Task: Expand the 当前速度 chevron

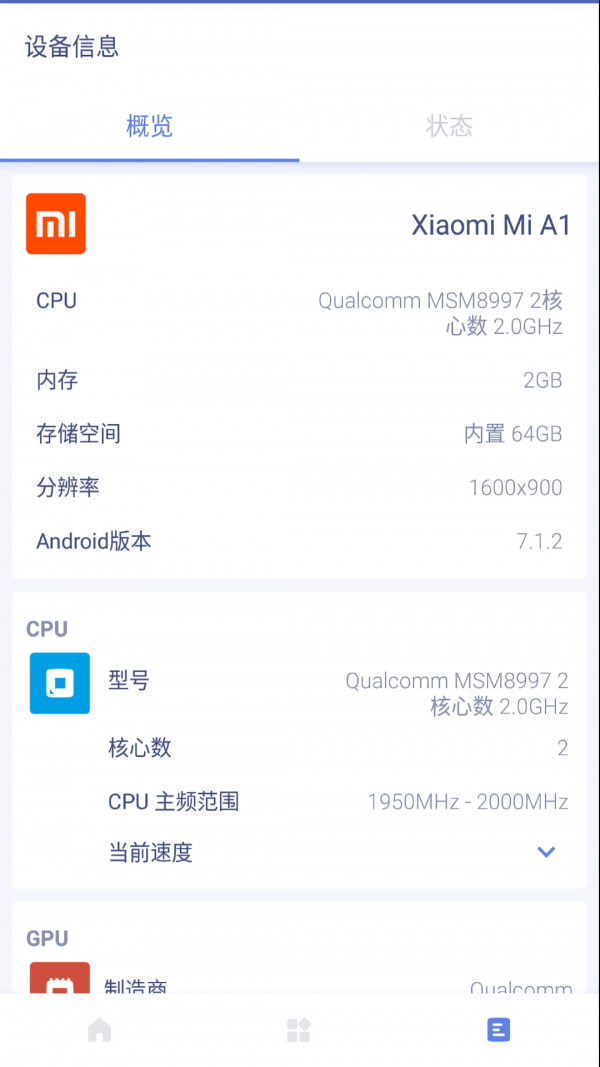Action: click(x=546, y=852)
